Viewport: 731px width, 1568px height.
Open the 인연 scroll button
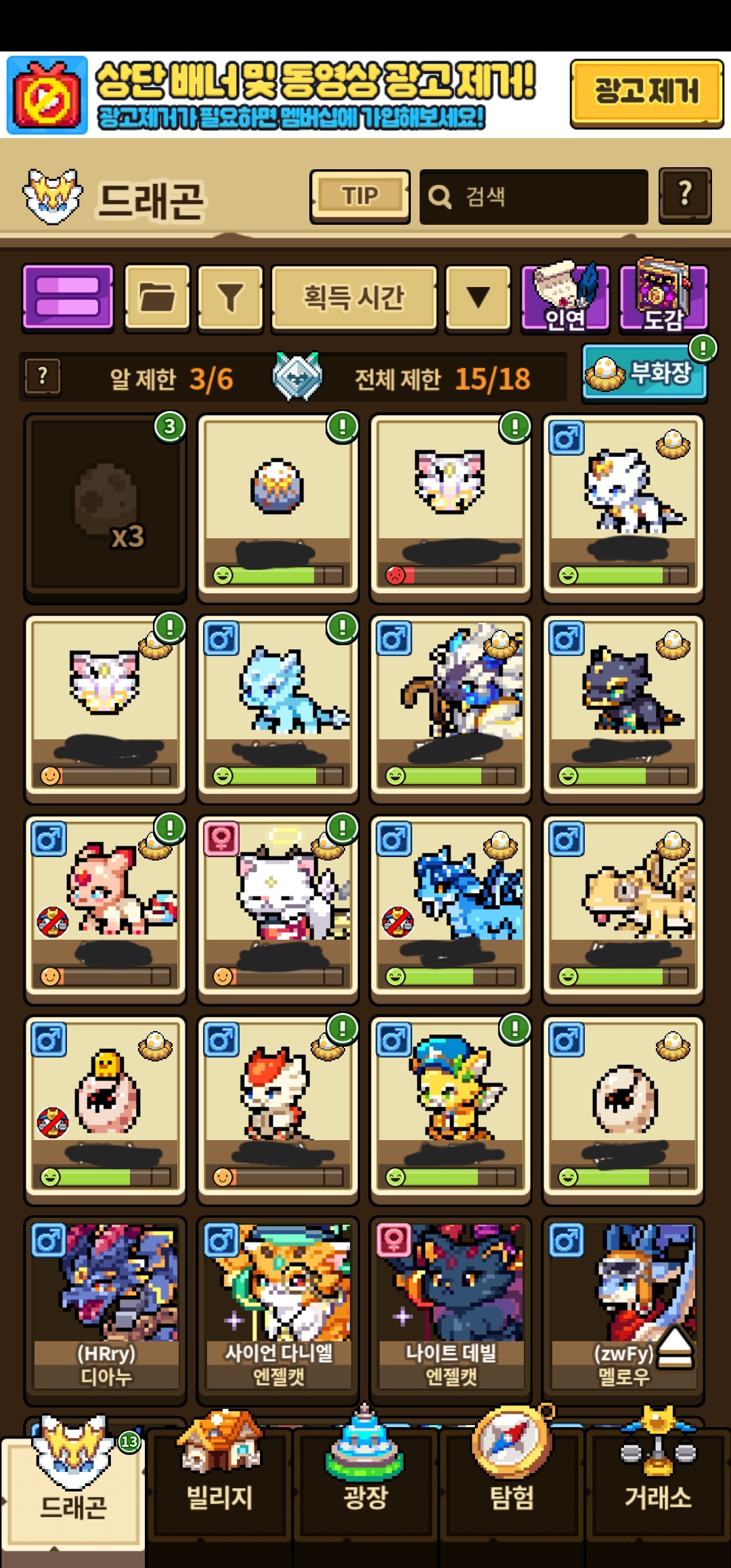click(x=565, y=297)
